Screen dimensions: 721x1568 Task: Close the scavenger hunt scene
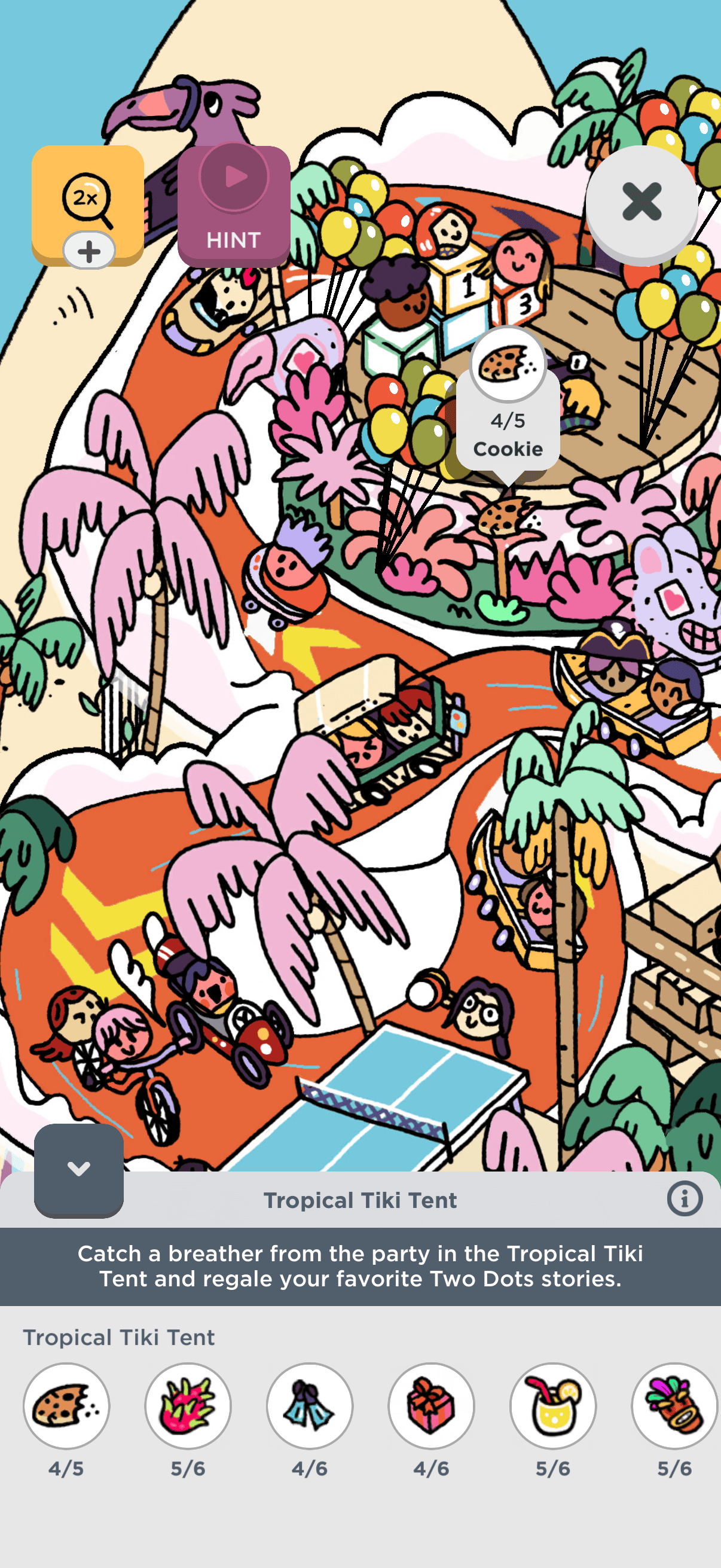(x=641, y=202)
